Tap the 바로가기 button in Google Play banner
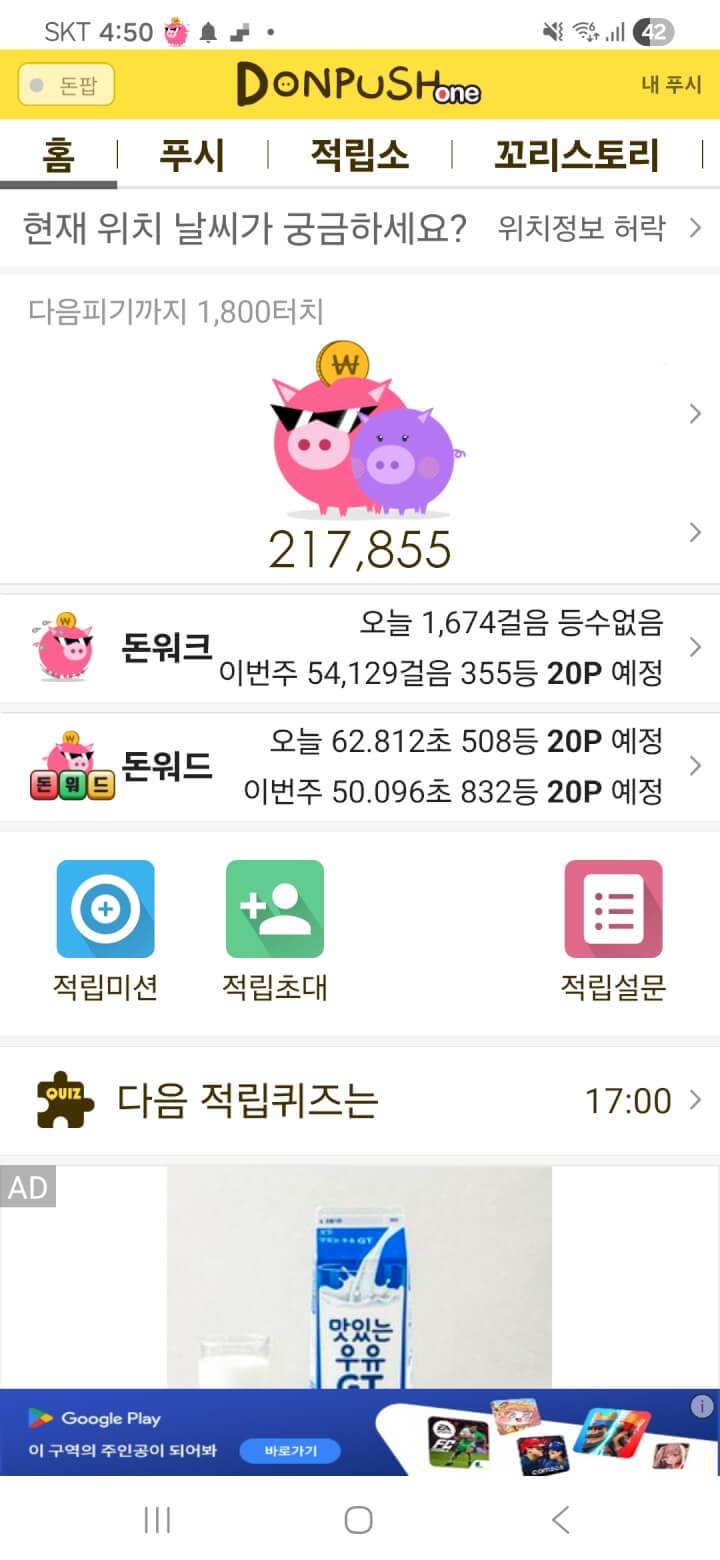The width and height of the screenshot is (720, 1560). (288, 1450)
